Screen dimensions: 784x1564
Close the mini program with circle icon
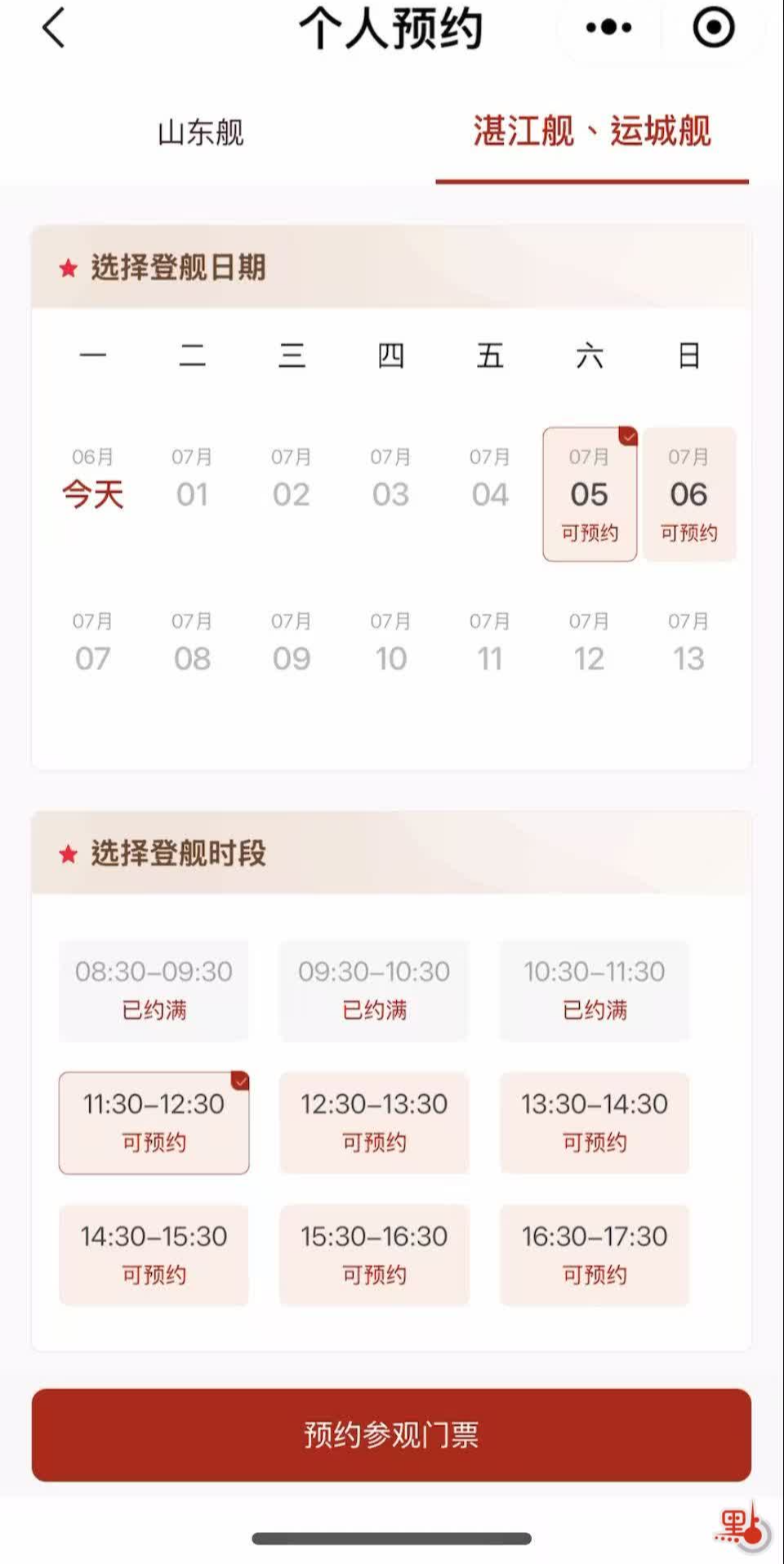[x=713, y=28]
